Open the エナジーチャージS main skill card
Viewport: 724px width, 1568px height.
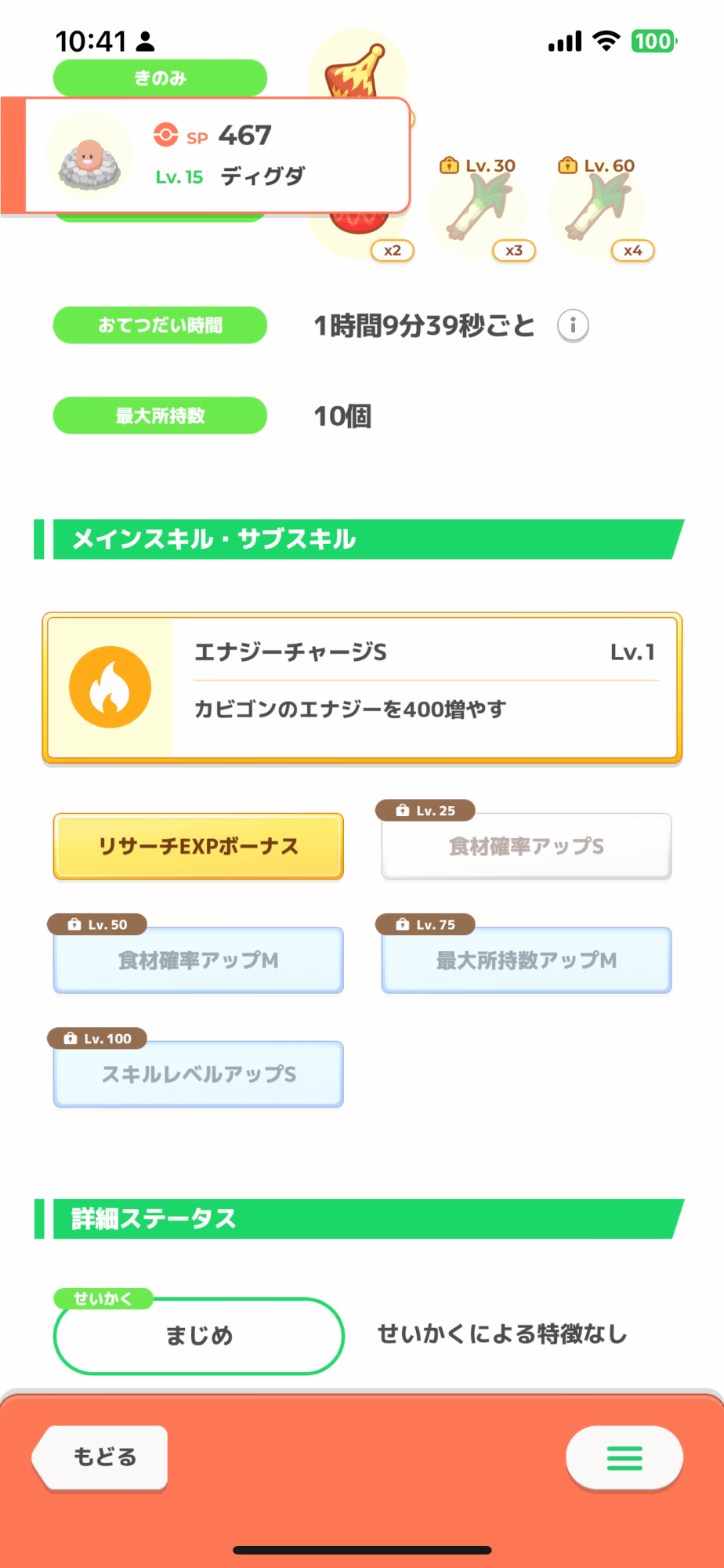(x=362, y=688)
